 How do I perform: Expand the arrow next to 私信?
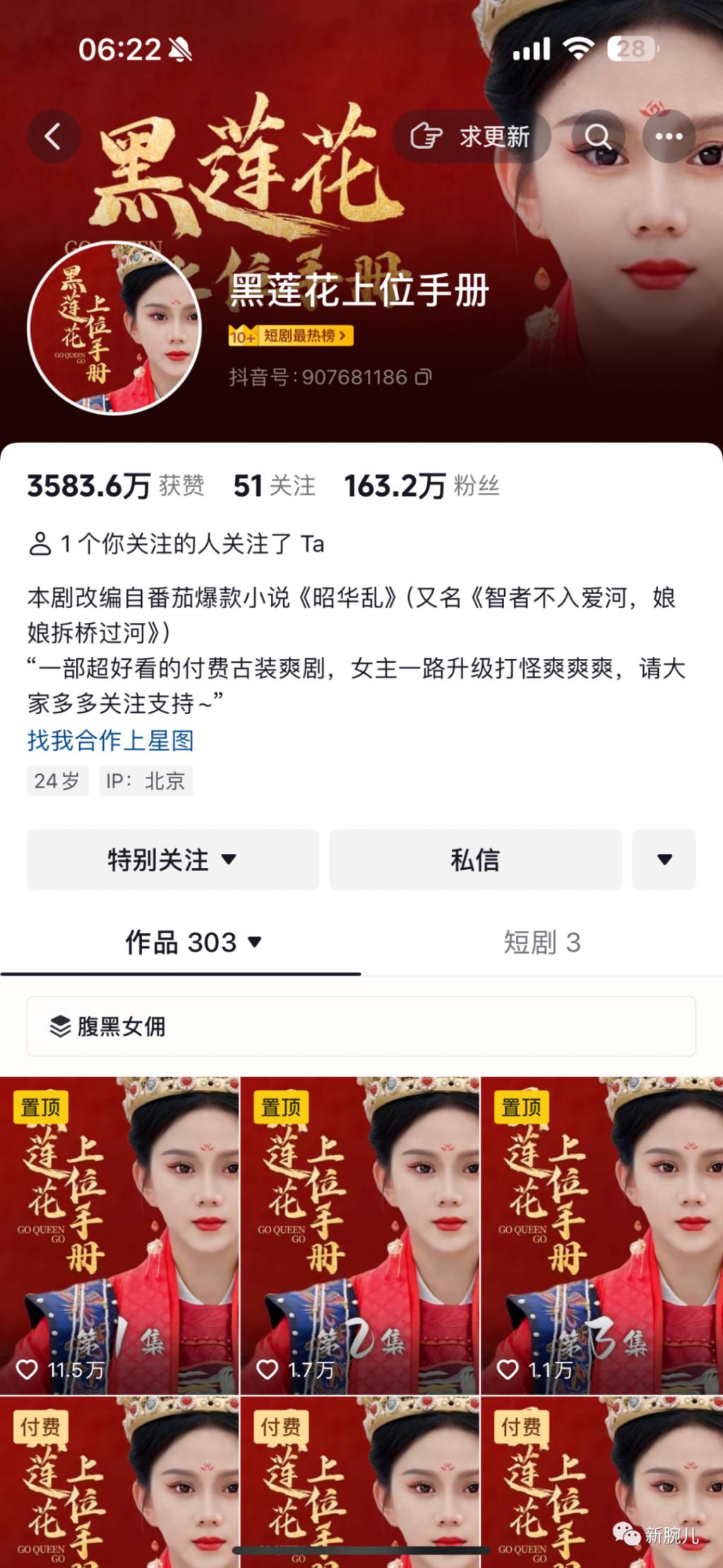point(664,860)
